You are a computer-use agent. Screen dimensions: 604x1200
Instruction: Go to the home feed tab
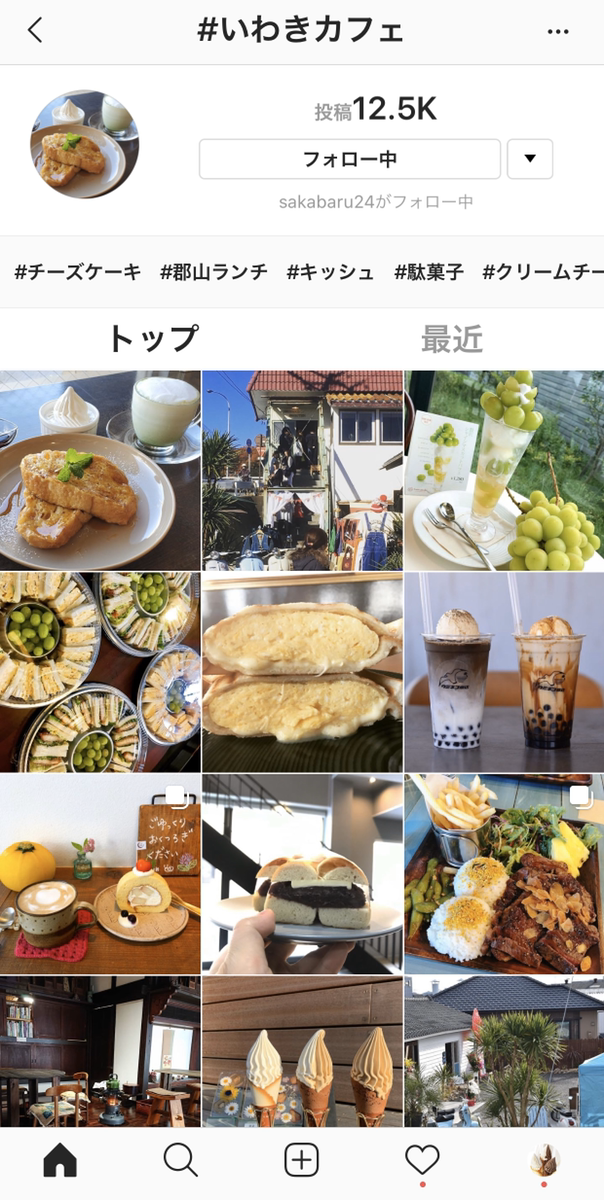(60, 1160)
